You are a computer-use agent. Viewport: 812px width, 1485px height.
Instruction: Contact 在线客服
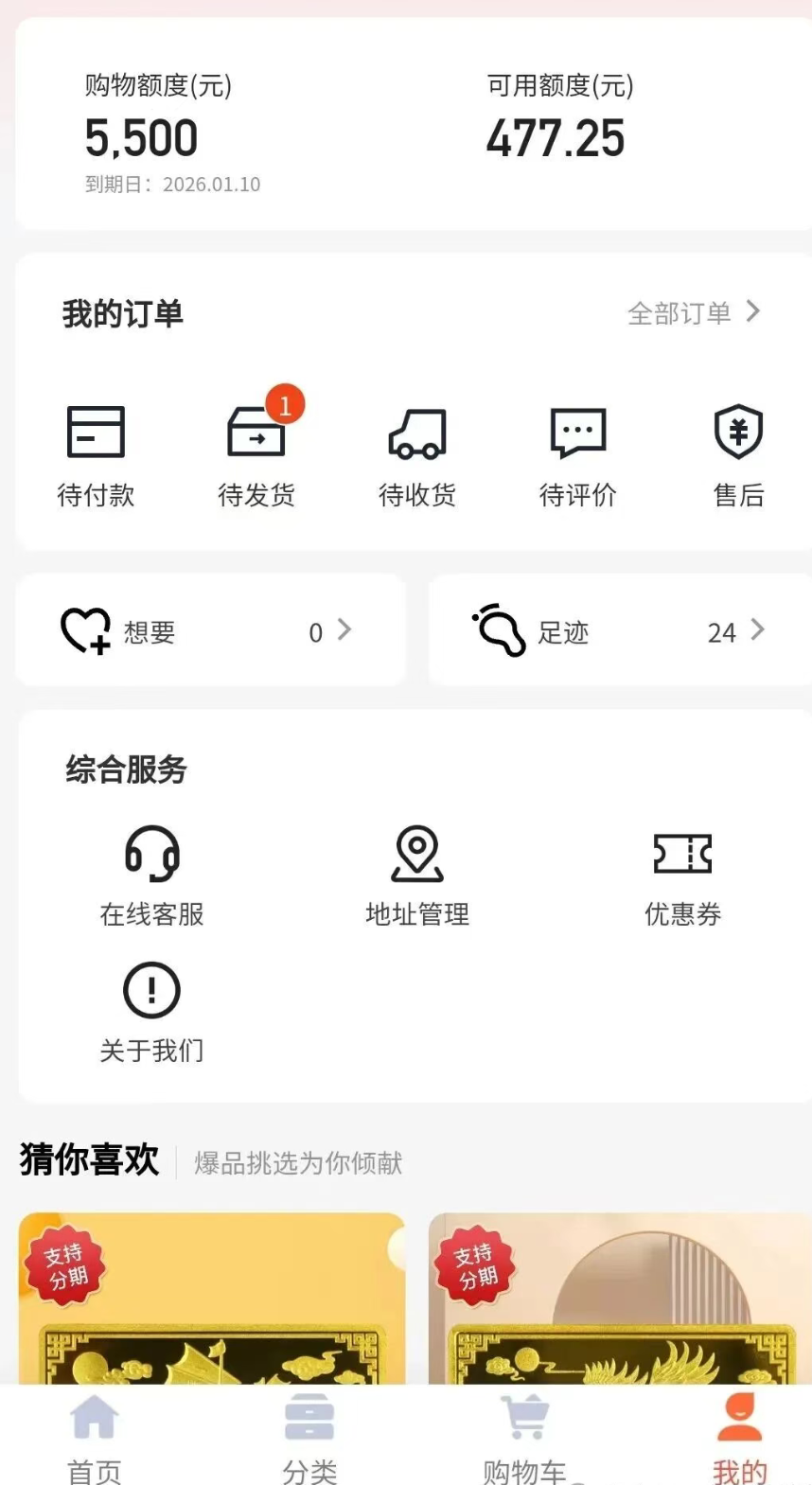[x=152, y=875]
